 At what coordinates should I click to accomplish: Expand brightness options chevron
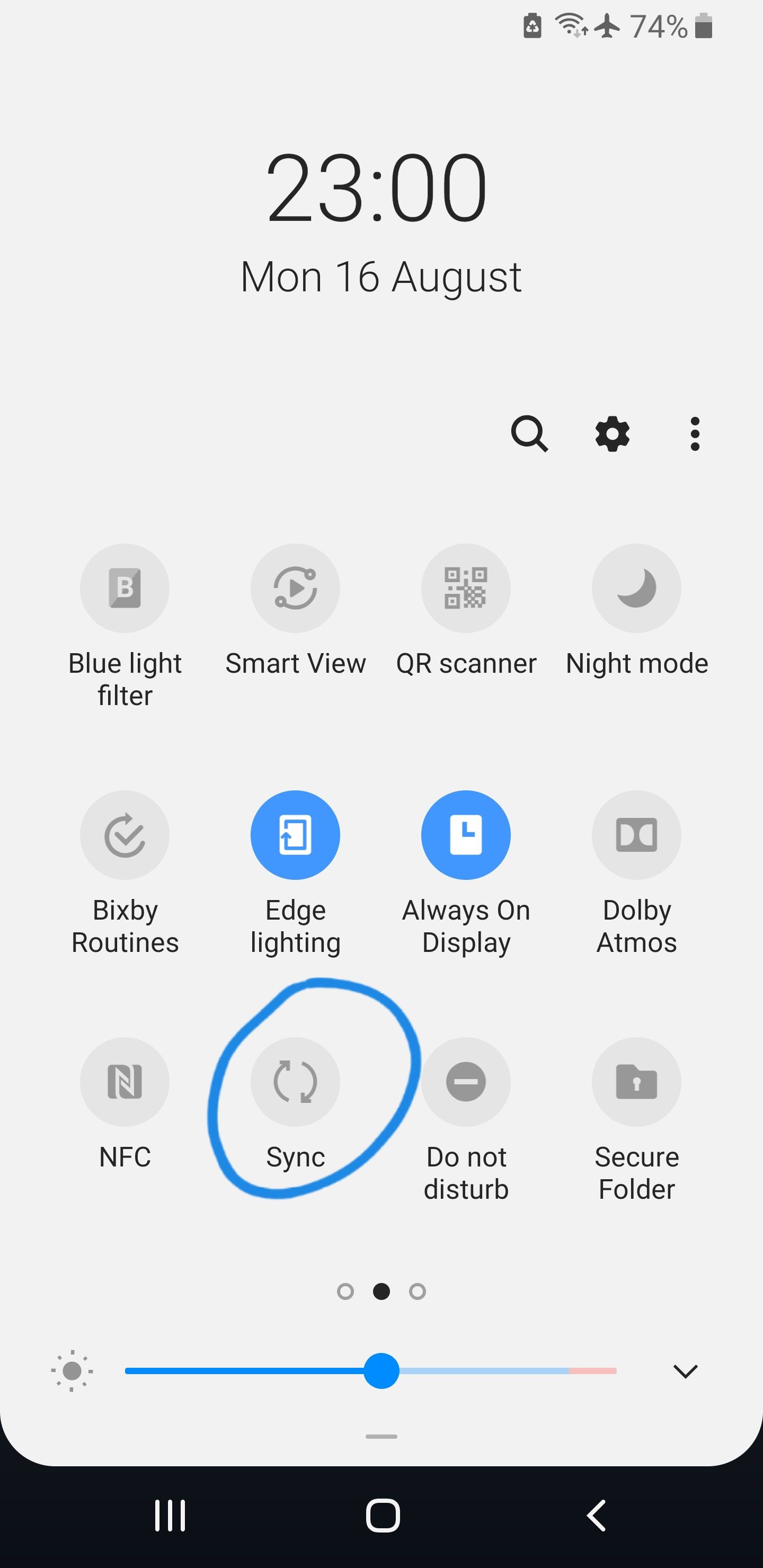tap(685, 1371)
